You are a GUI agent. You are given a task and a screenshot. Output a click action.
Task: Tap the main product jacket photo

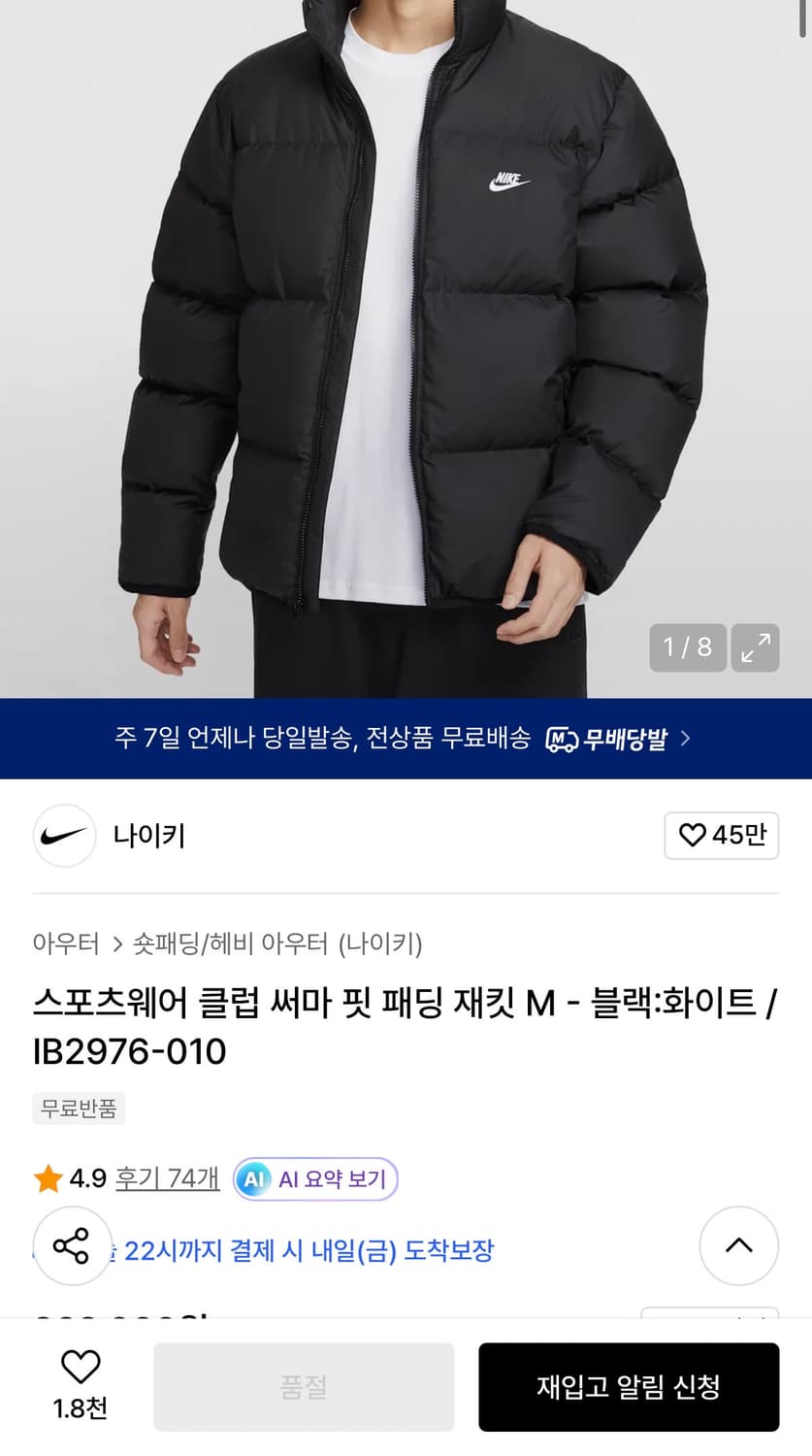pos(406,340)
